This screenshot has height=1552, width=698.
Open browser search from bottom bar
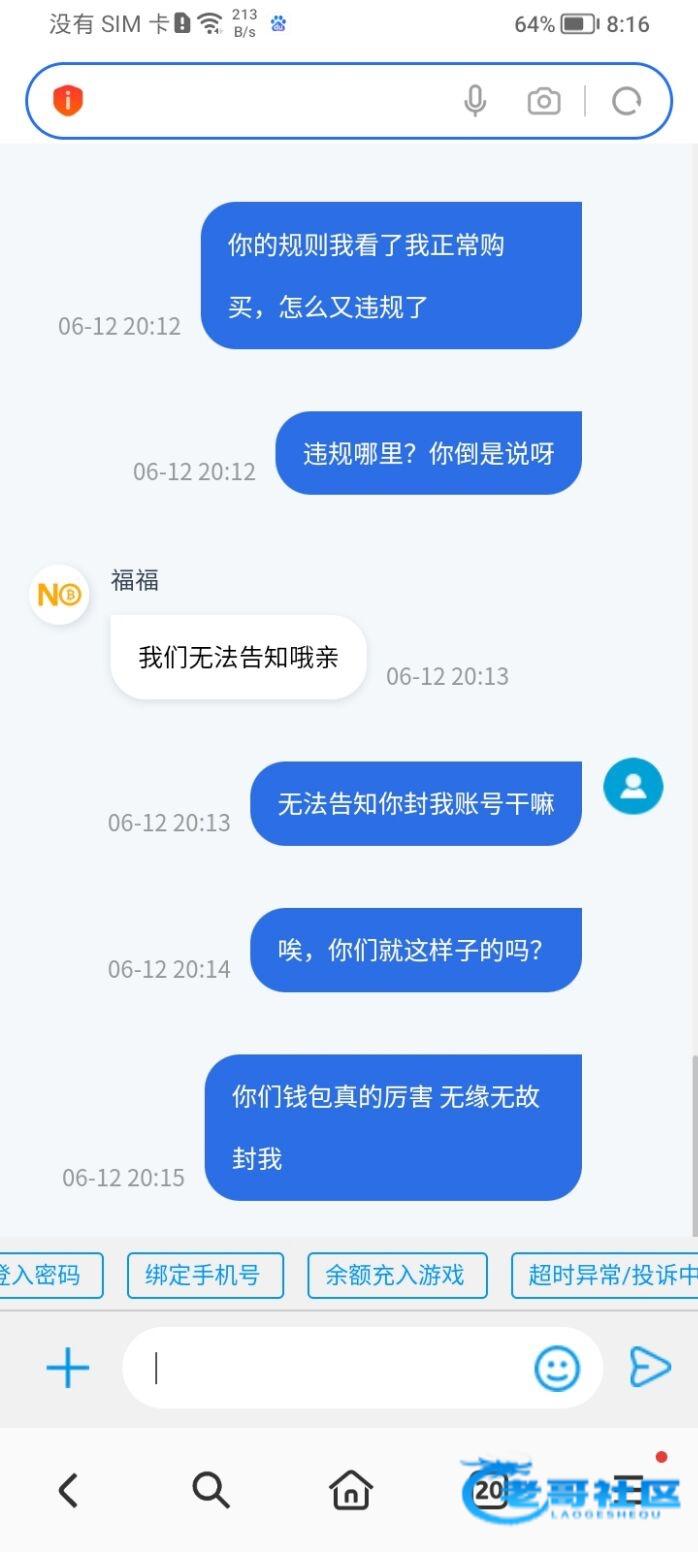[x=210, y=1491]
